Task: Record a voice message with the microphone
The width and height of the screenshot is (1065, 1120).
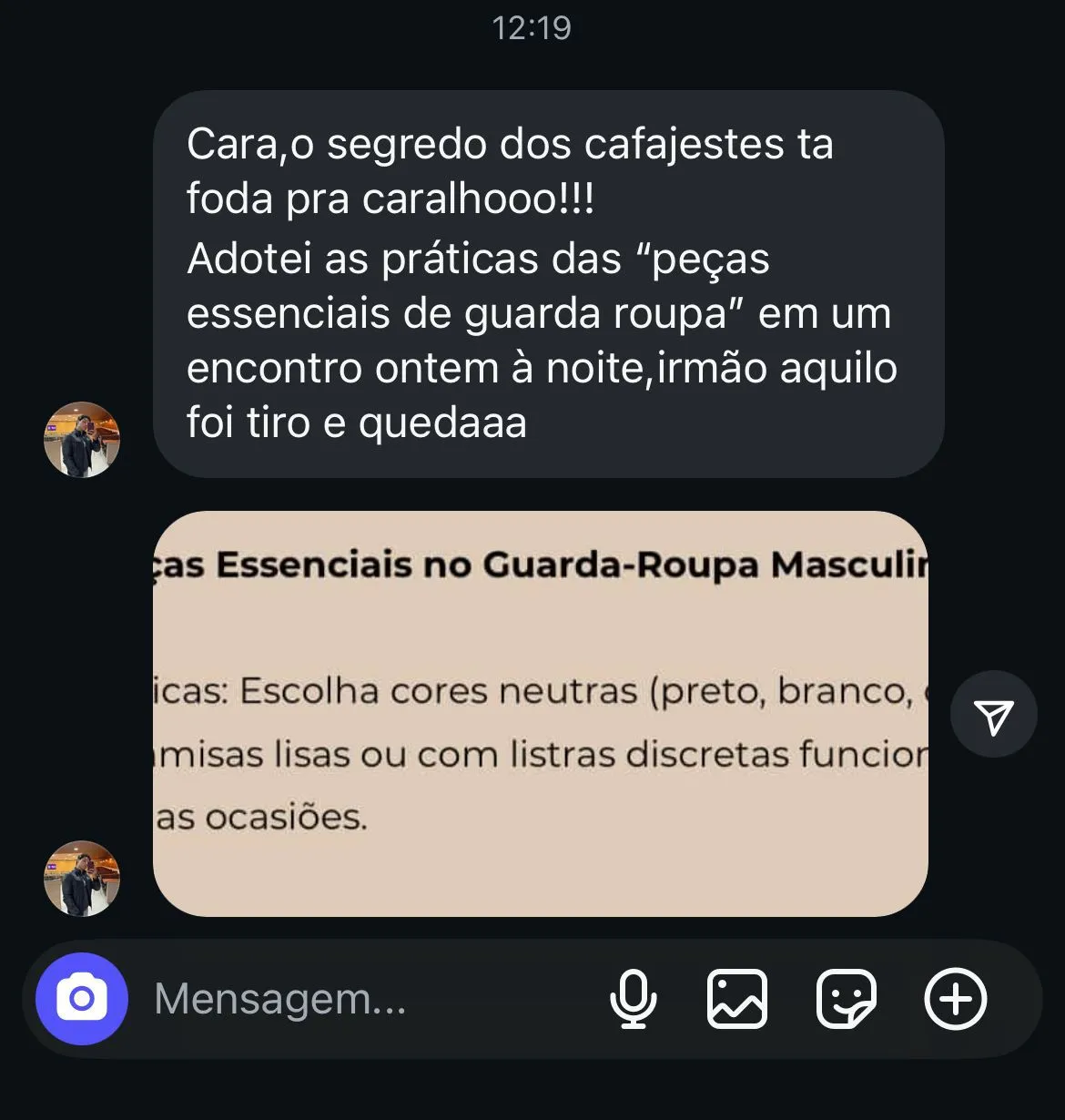Action: coord(633,999)
